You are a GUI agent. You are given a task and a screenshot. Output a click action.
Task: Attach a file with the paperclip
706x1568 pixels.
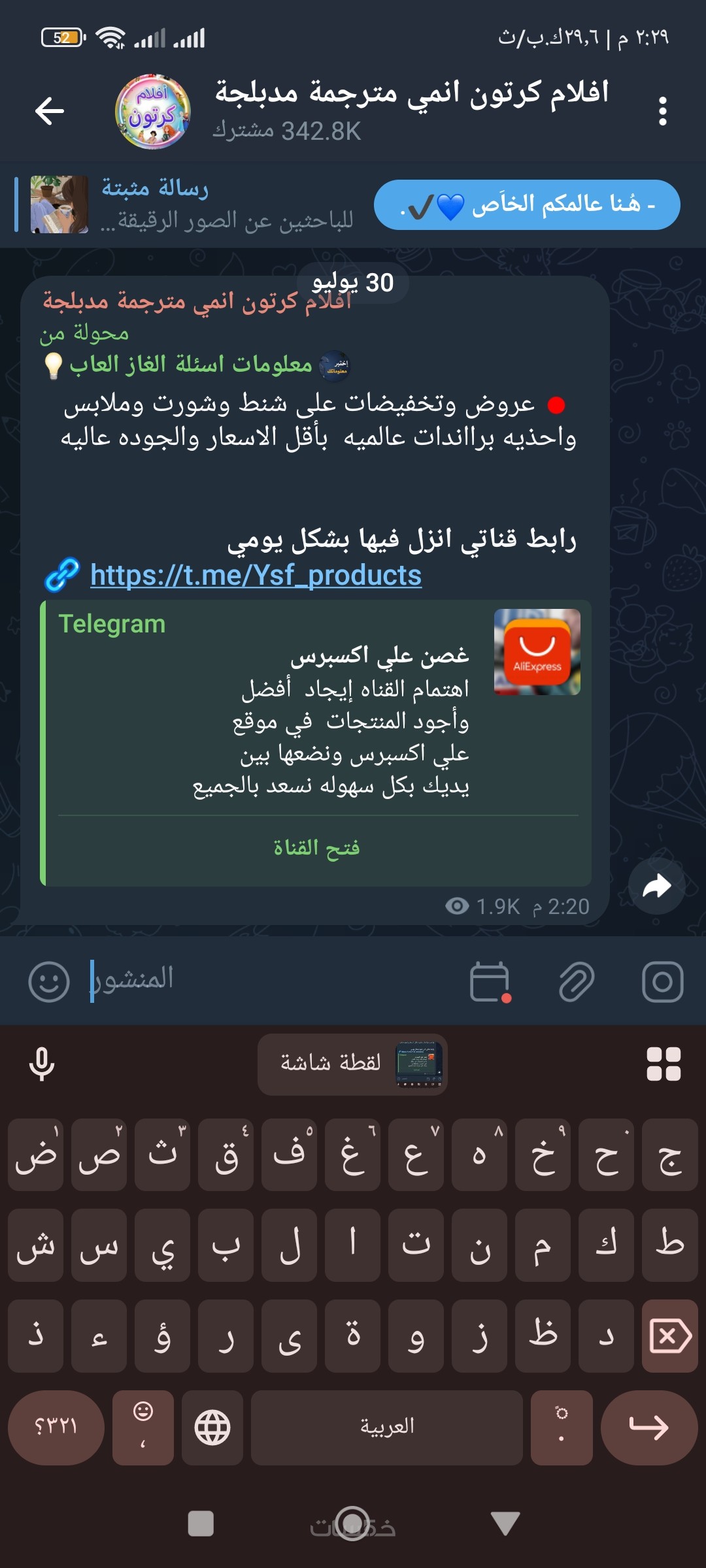coord(577,981)
